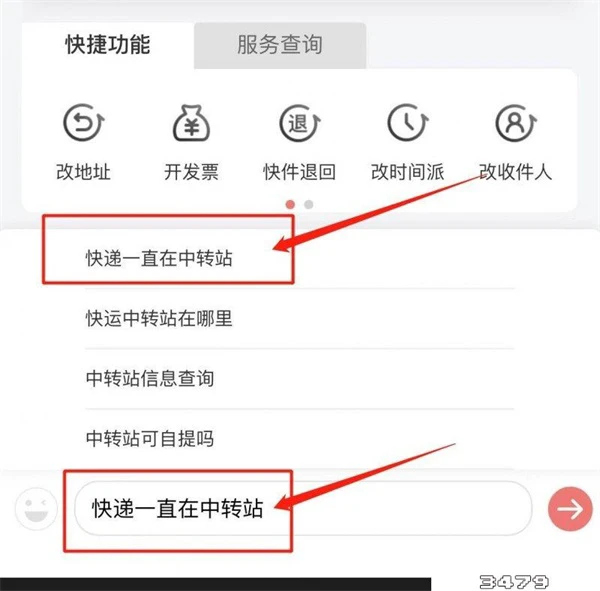Open 改收件人 shortcut
Viewport: 600px width, 591px height.
pos(515,140)
